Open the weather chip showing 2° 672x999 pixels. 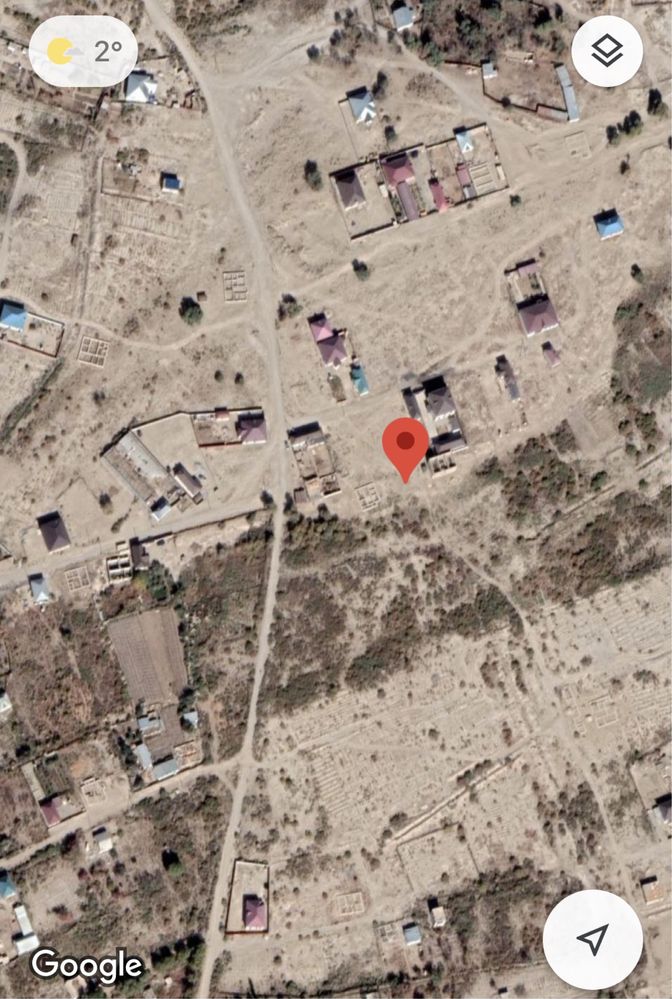point(84,51)
